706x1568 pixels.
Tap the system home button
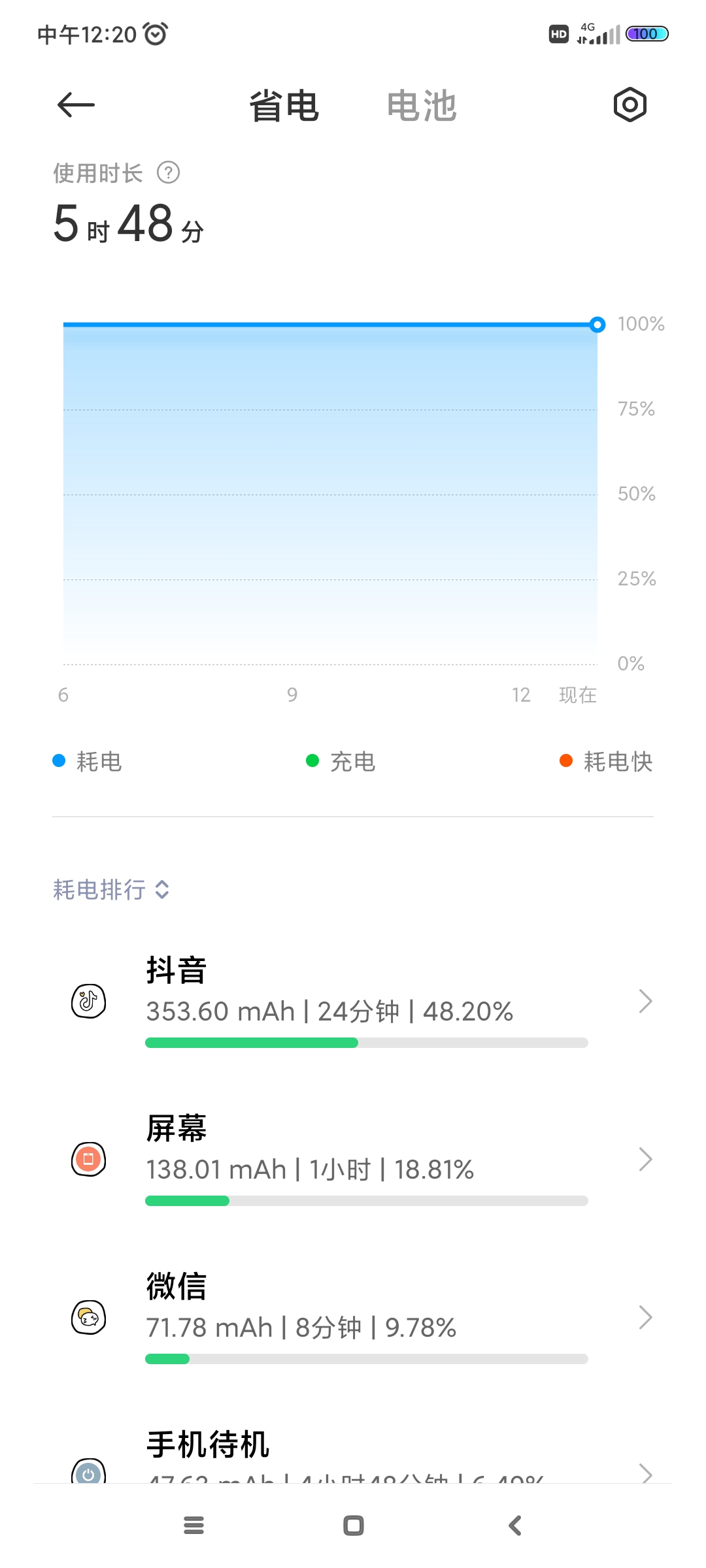coord(354,1526)
